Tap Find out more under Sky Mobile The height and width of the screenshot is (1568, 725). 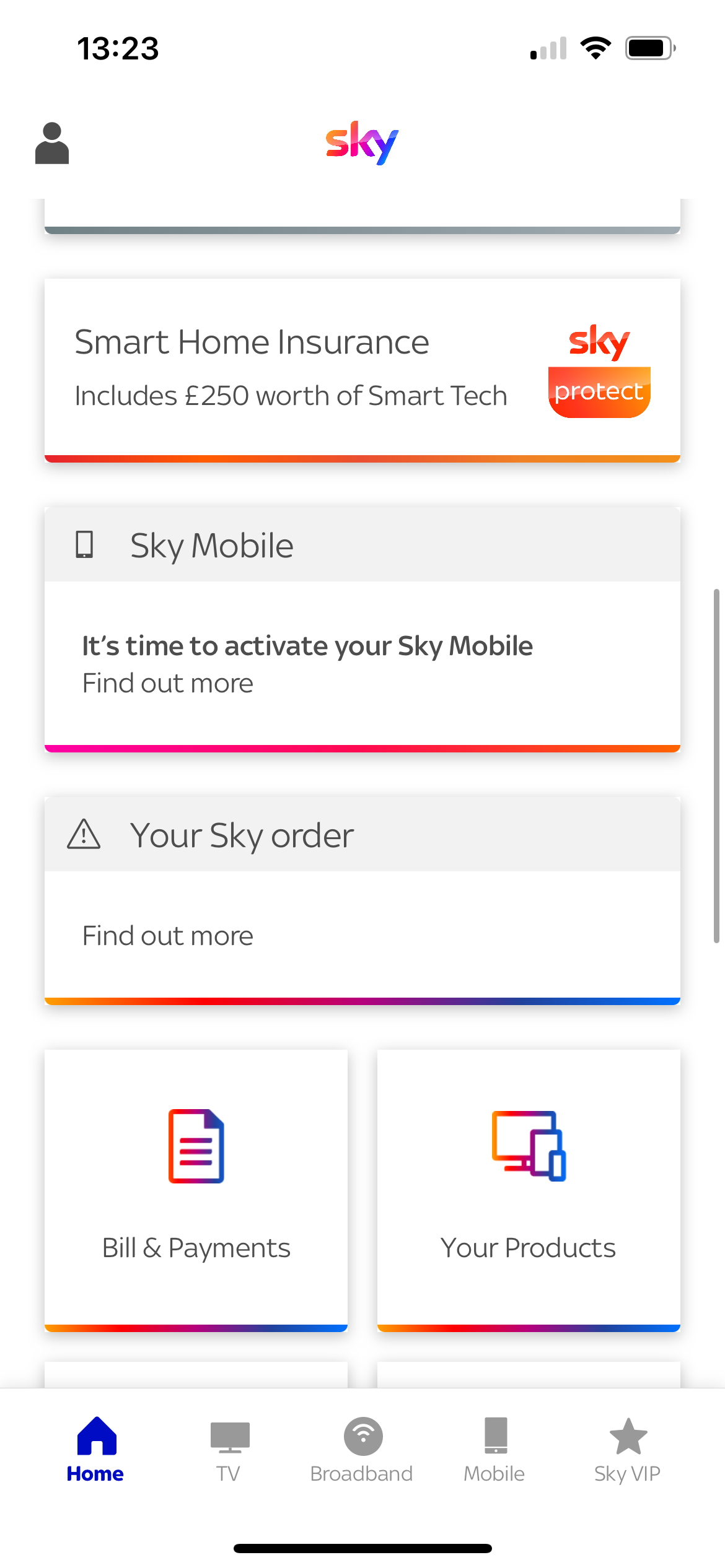pyautogui.click(x=167, y=682)
